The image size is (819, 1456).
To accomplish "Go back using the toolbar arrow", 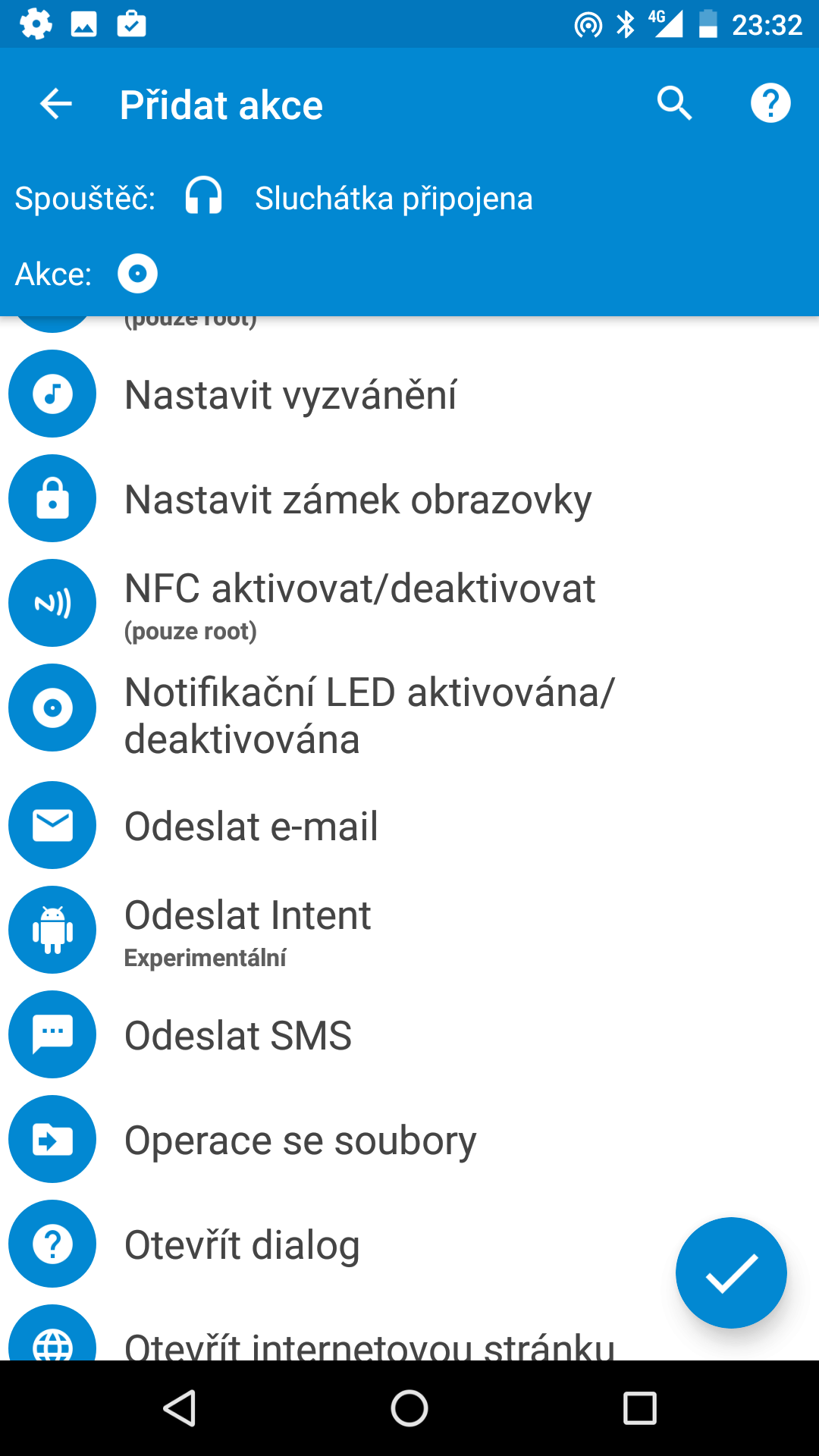I will pos(56,104).
